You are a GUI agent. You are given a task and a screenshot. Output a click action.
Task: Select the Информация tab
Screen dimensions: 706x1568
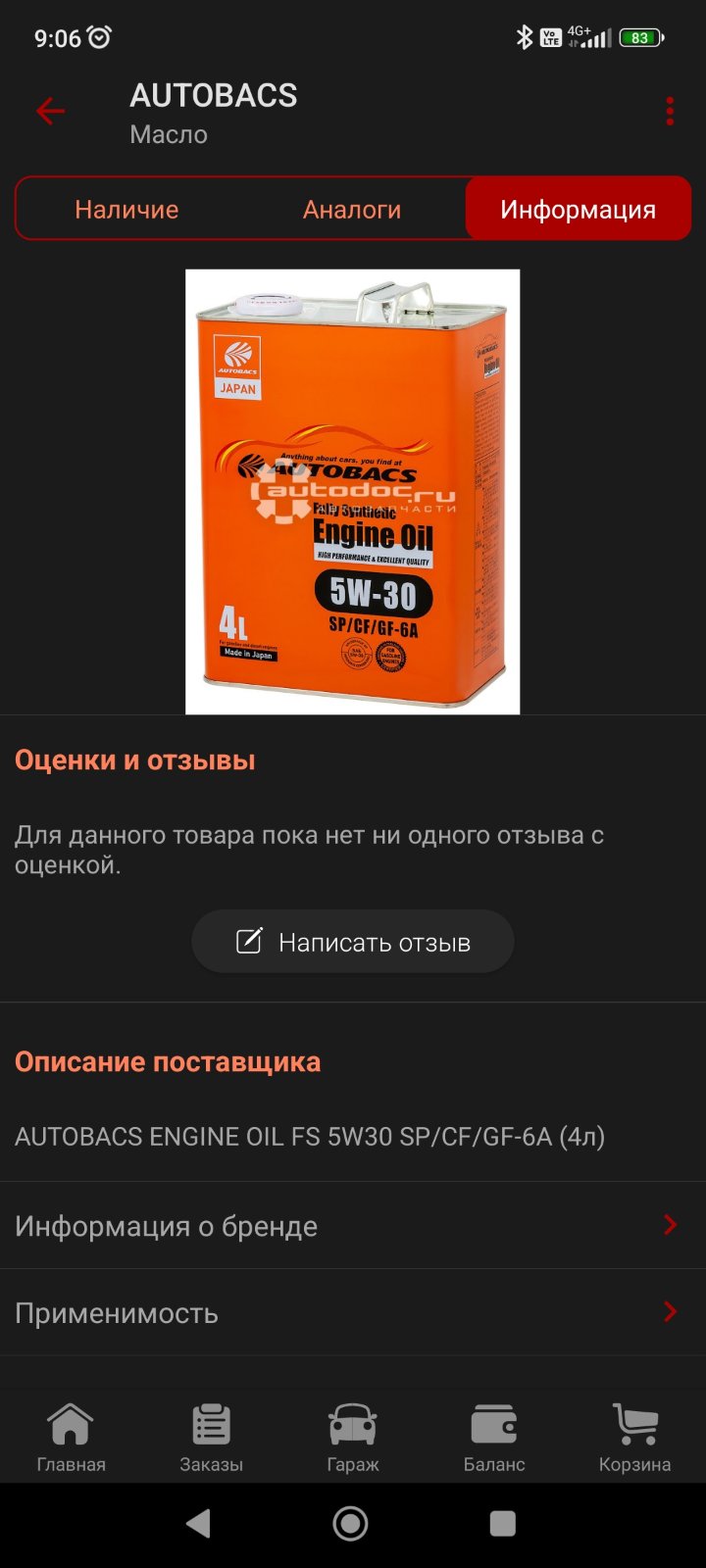pos(579,209)
